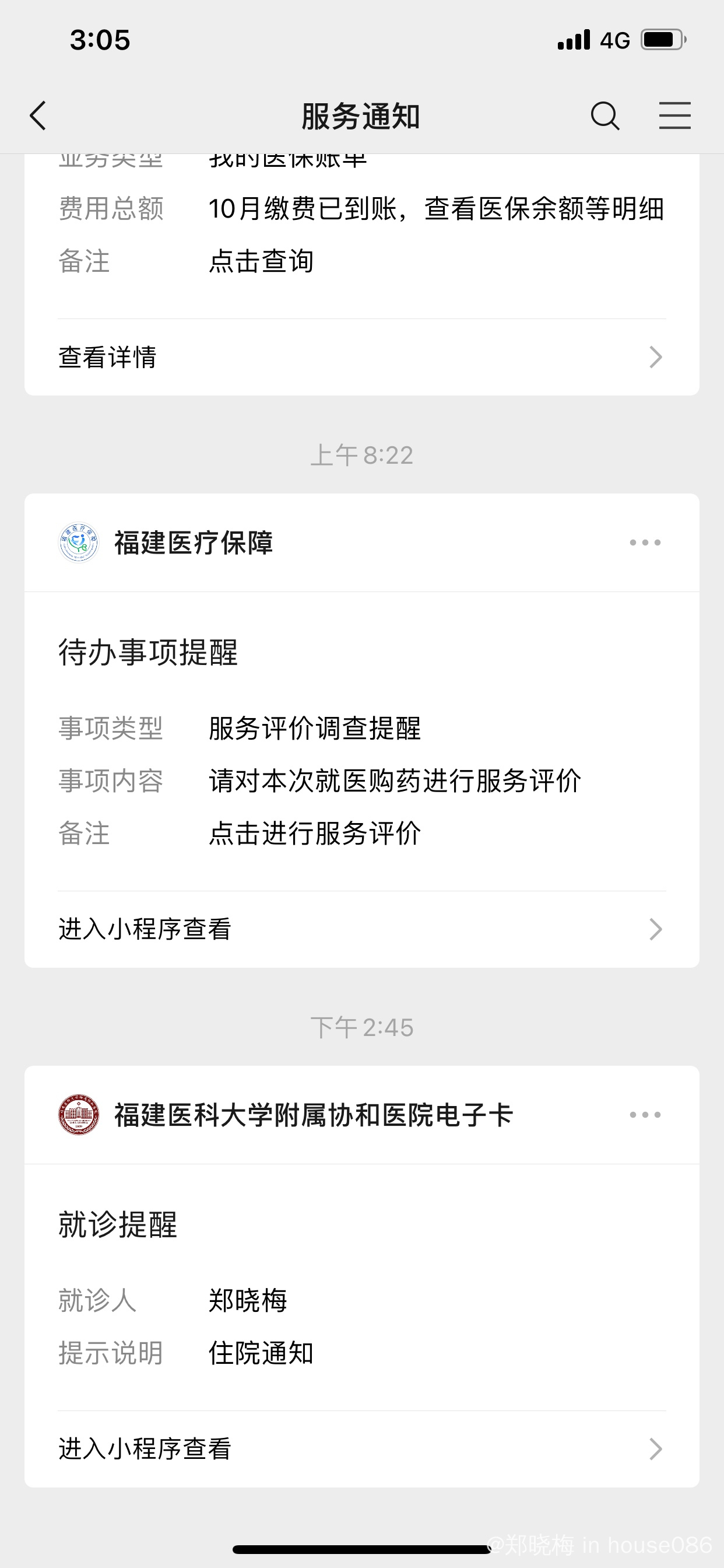The width and height of the screenshot is (724, 1568).
Task: Go back from 服务通知
Action: (38, 116)
